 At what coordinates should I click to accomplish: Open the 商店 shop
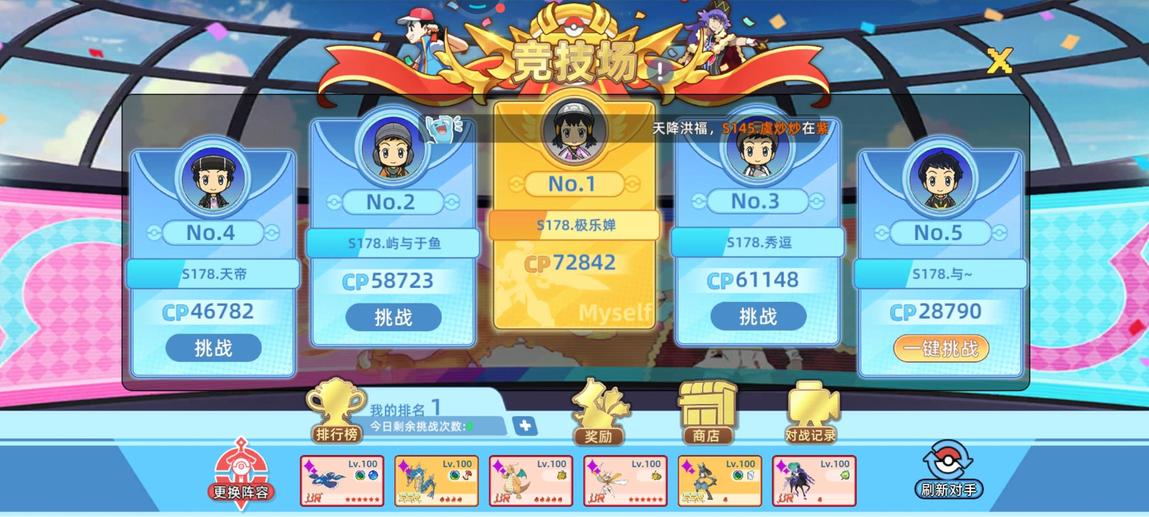(706, 413)
